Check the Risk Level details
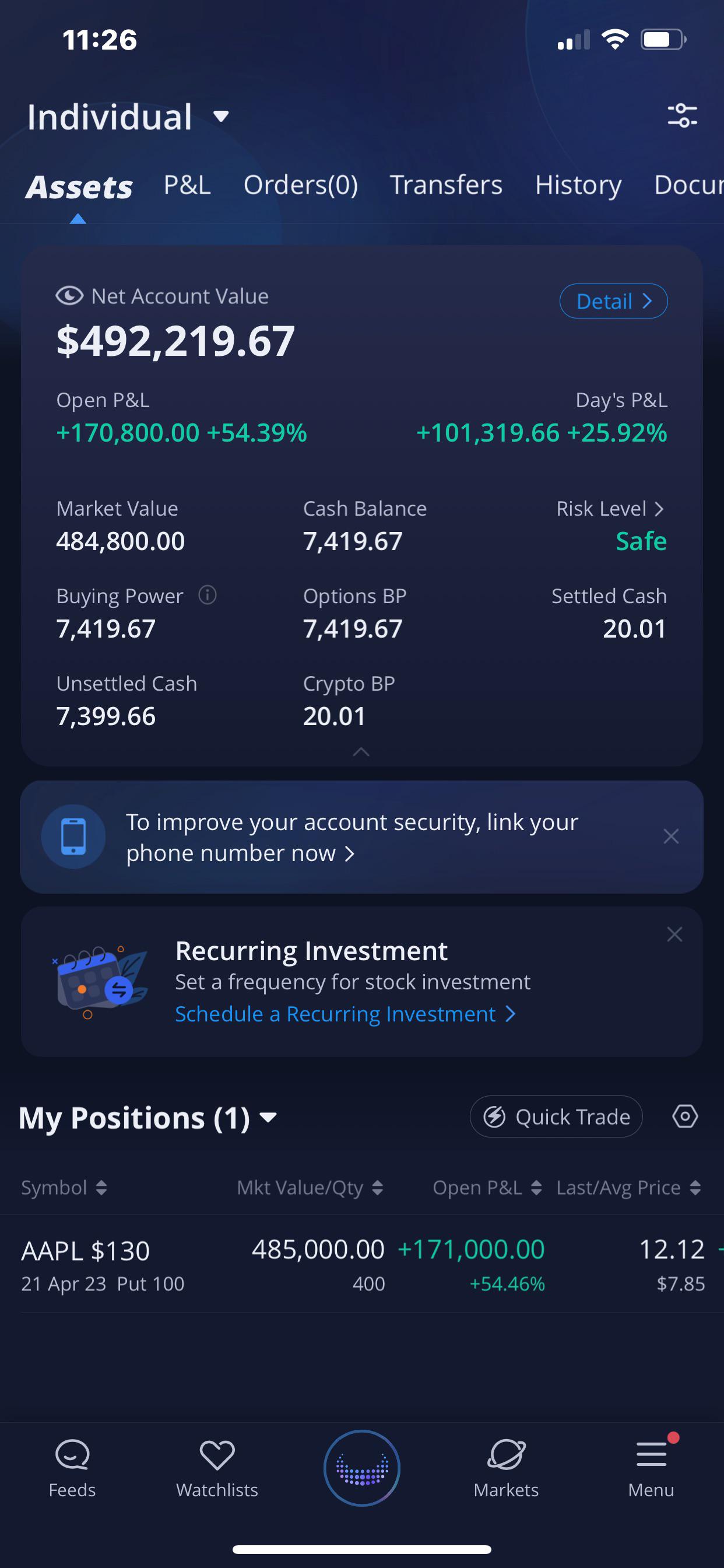 (x=610, y=509)
